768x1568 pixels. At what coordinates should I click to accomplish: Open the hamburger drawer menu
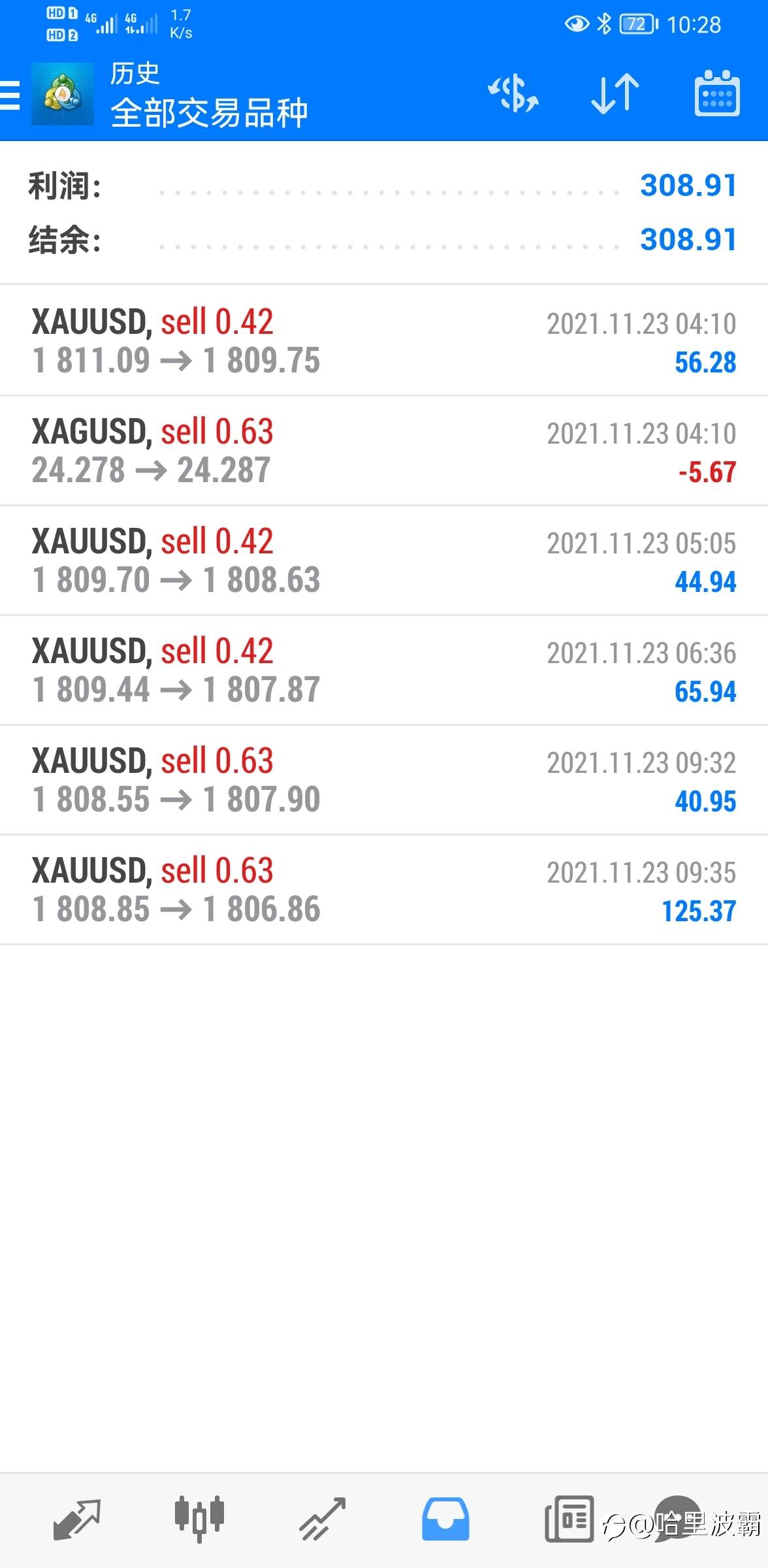[x=9, y=95]
